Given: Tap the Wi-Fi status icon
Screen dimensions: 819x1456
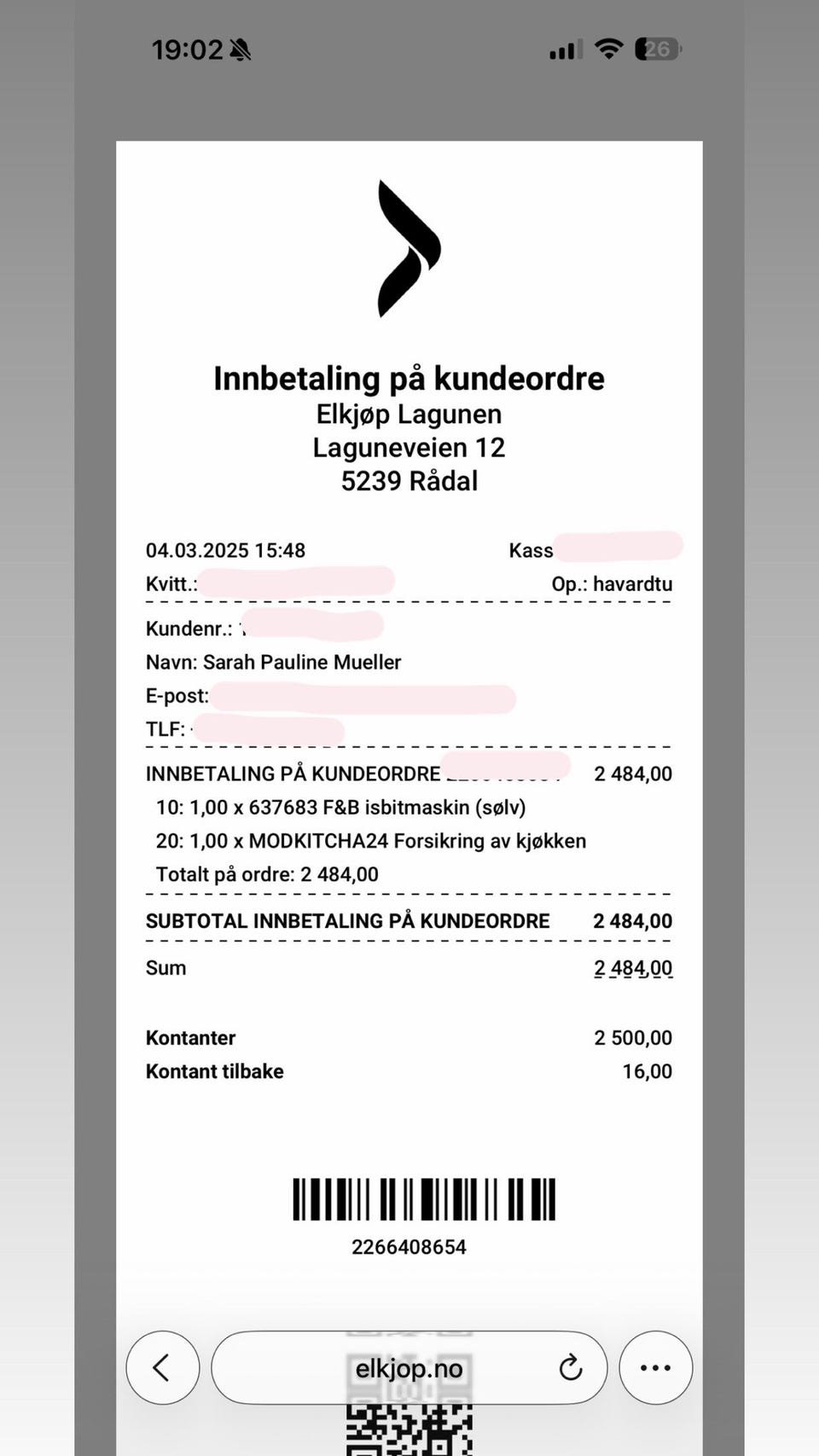Looking at the screenshot, I should (607, 49).
